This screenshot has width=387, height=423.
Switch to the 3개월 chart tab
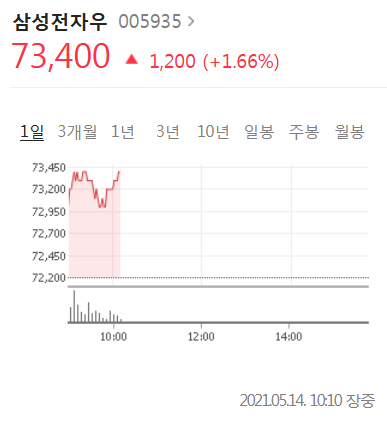(77, 132)
